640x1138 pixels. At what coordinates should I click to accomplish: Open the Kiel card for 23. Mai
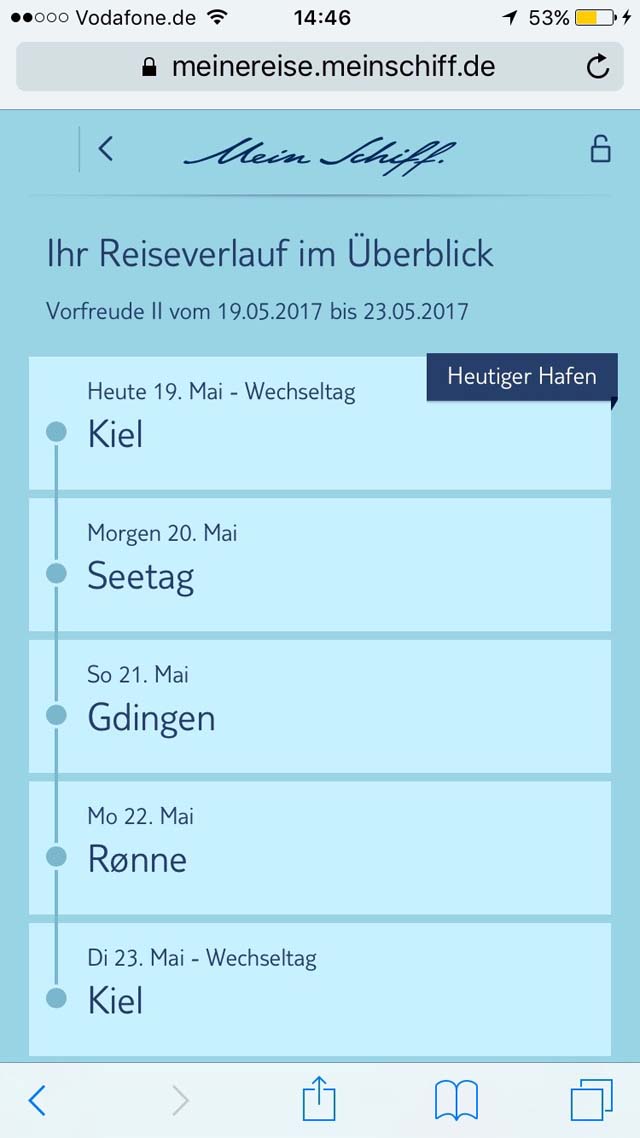point(319,989)
